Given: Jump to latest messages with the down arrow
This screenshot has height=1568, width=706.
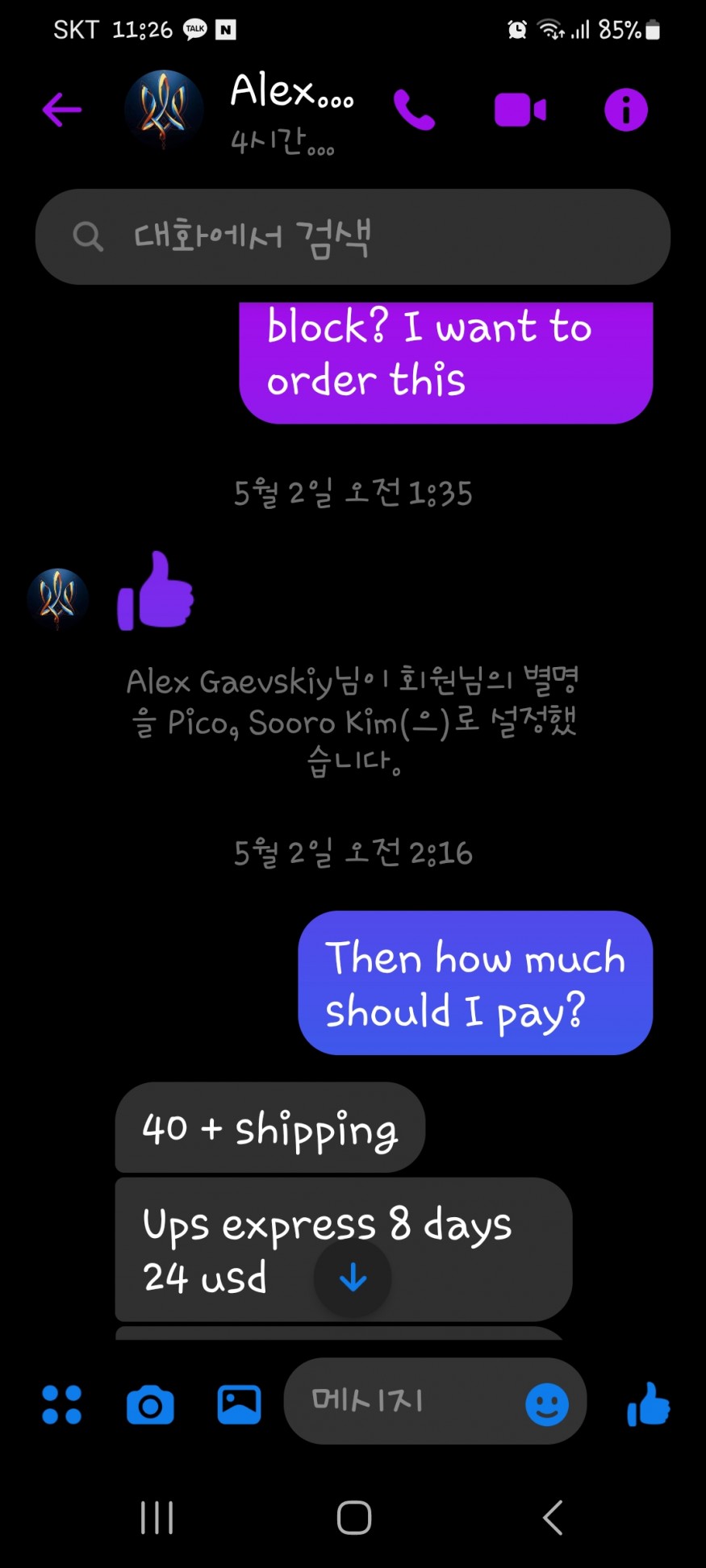Looking at the screenshot, I should pyautogui.click(x=353, y=1278).
